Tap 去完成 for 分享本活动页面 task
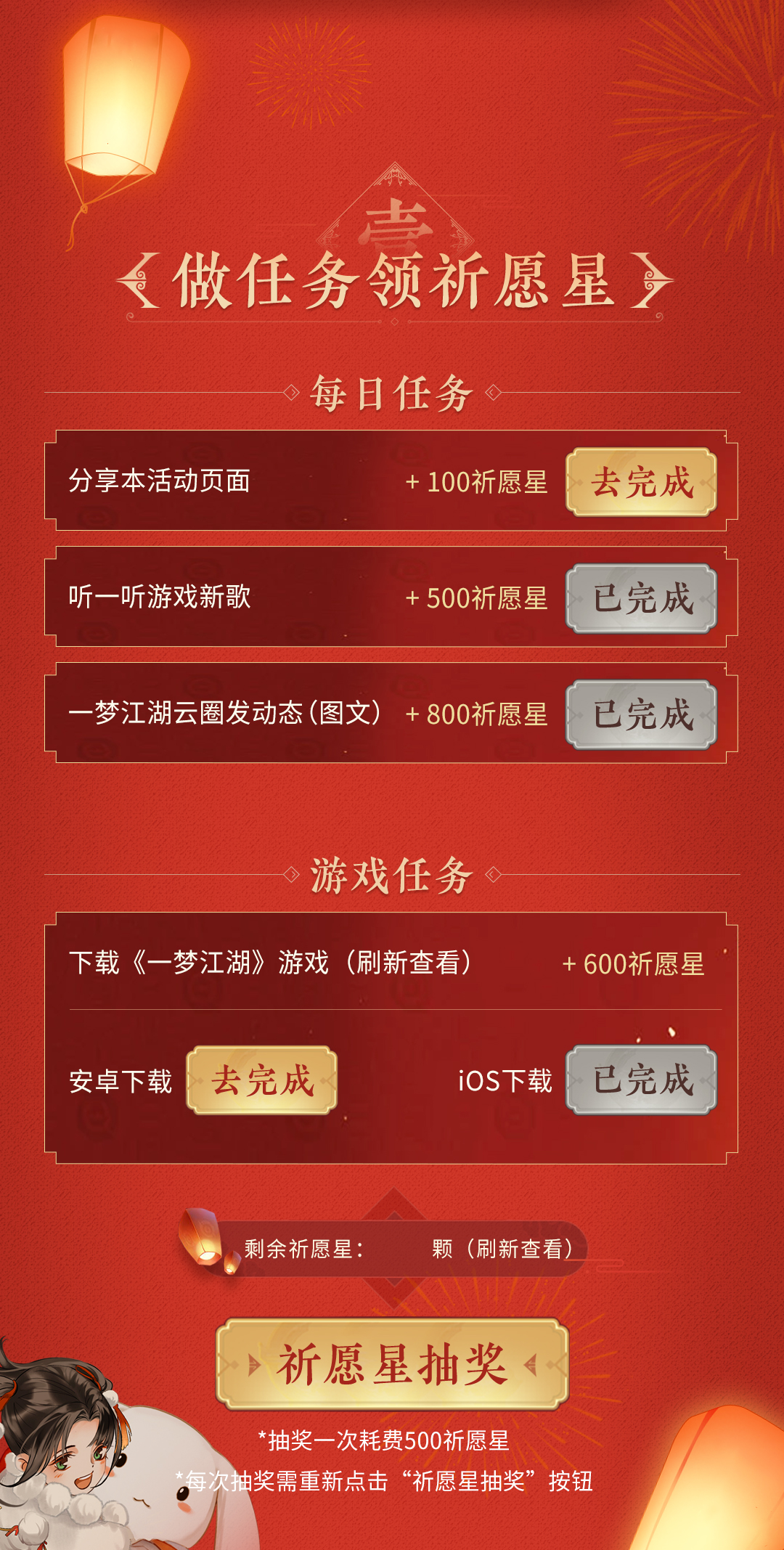 pos(642,482)
